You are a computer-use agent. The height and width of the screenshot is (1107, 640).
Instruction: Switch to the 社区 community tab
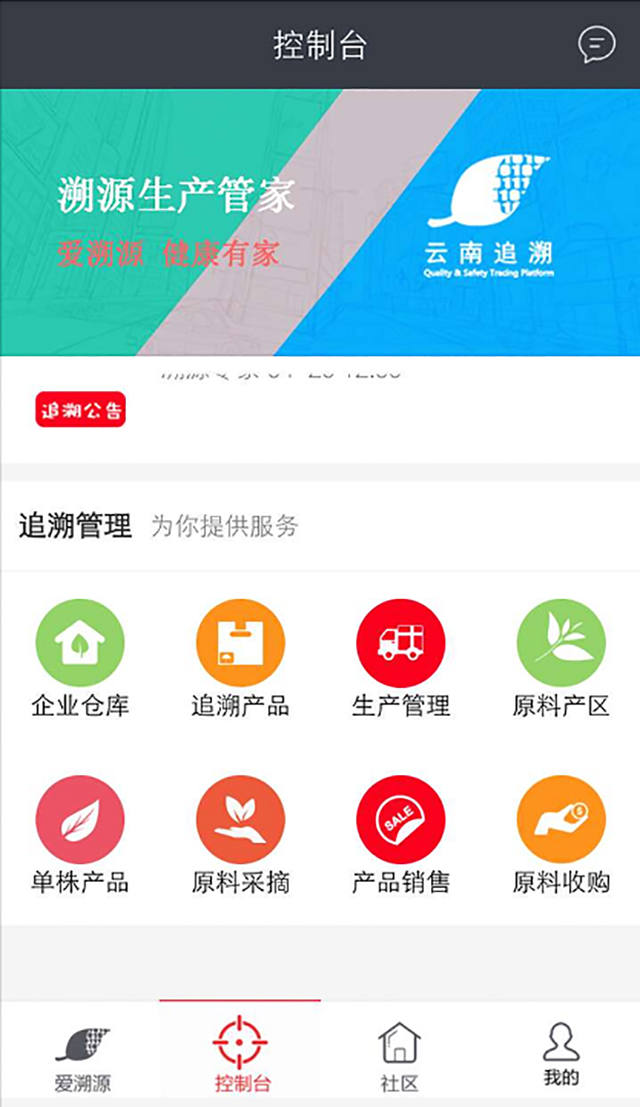tap(399, 1058)
